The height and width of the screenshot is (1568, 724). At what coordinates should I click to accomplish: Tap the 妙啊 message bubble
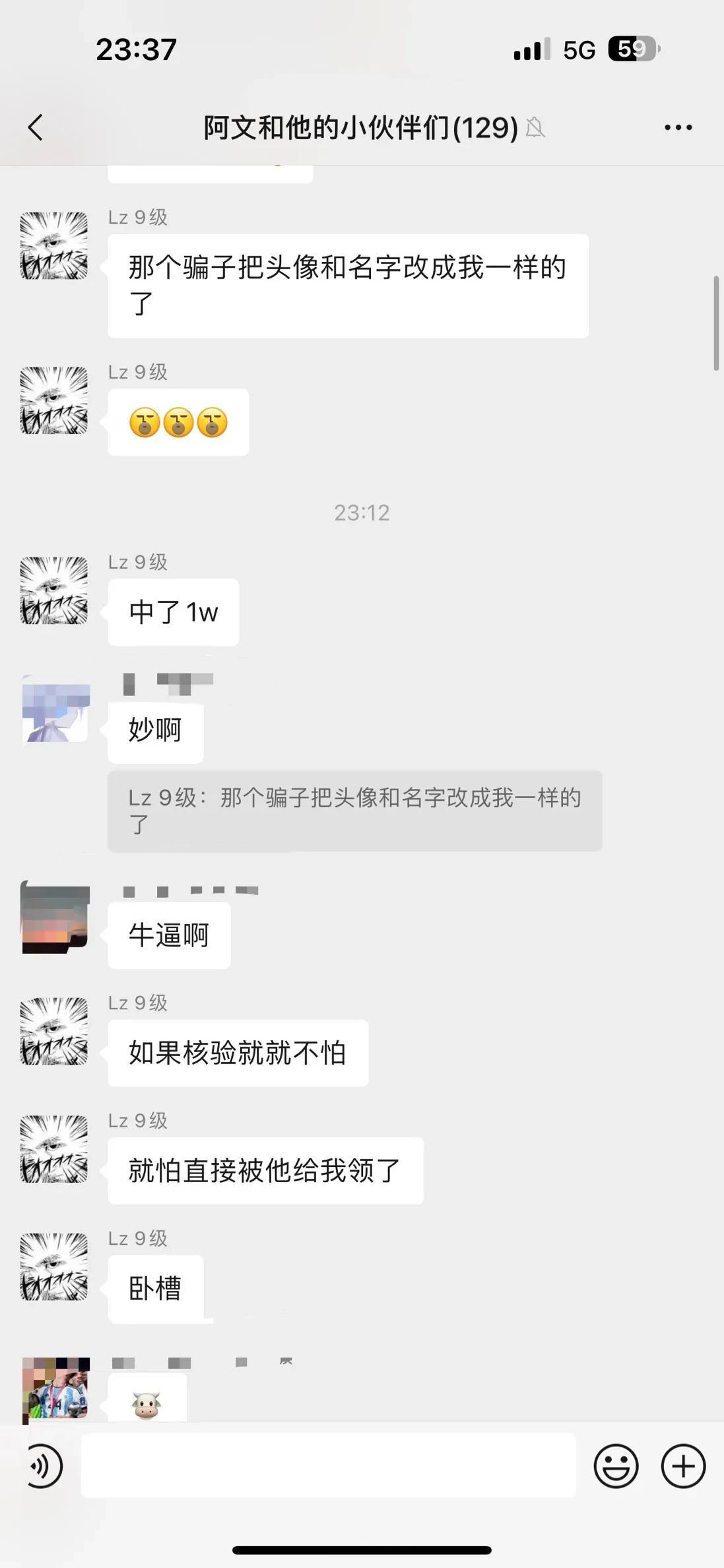[155, 732]
